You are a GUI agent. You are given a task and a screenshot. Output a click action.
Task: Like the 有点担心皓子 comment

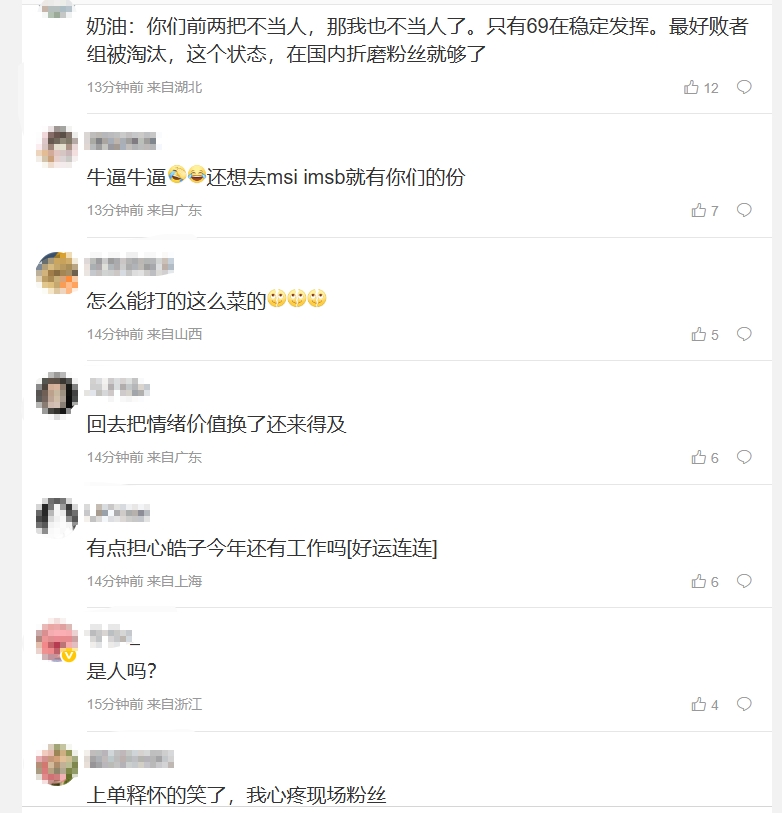point(699,582)
